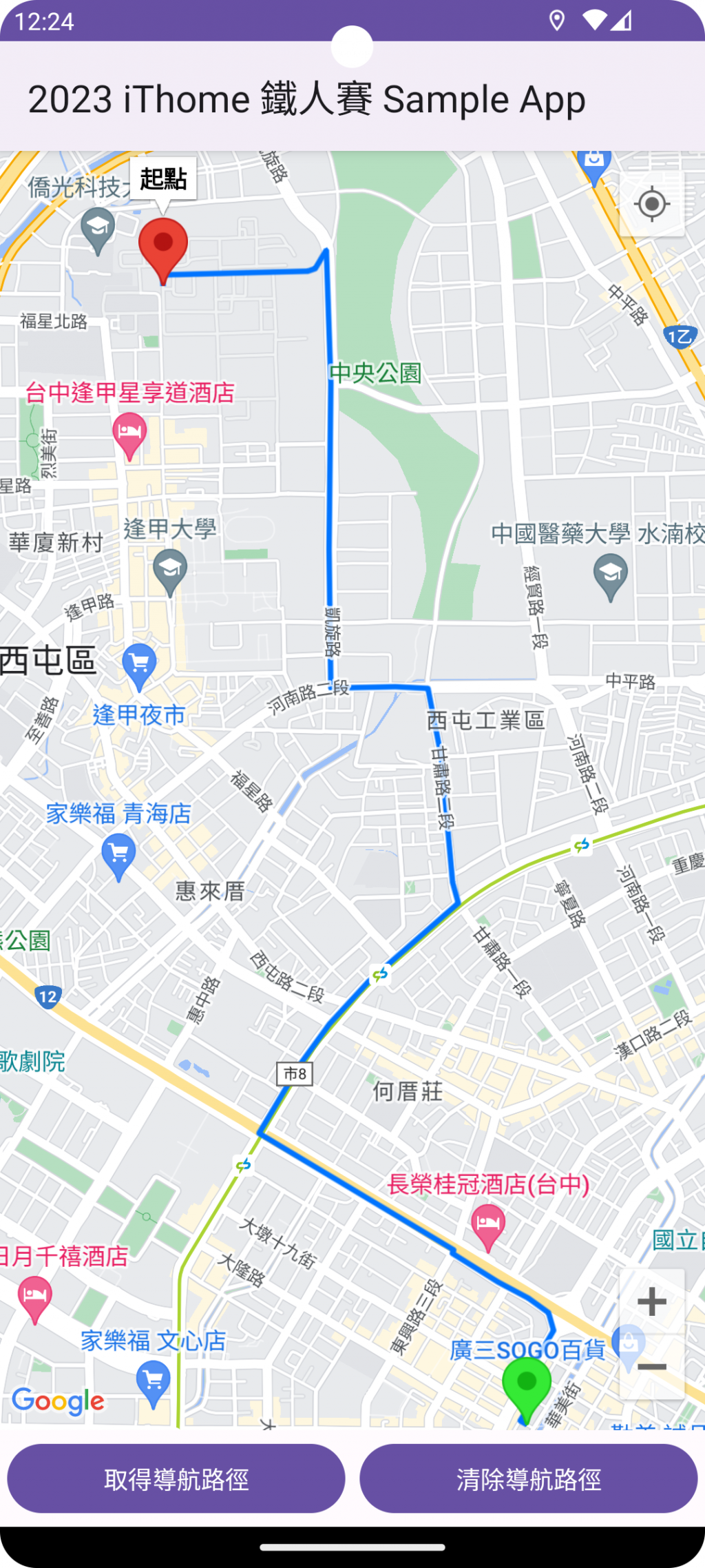Open the 家樂福 青海店 shopping marker

tap(118, 854)
